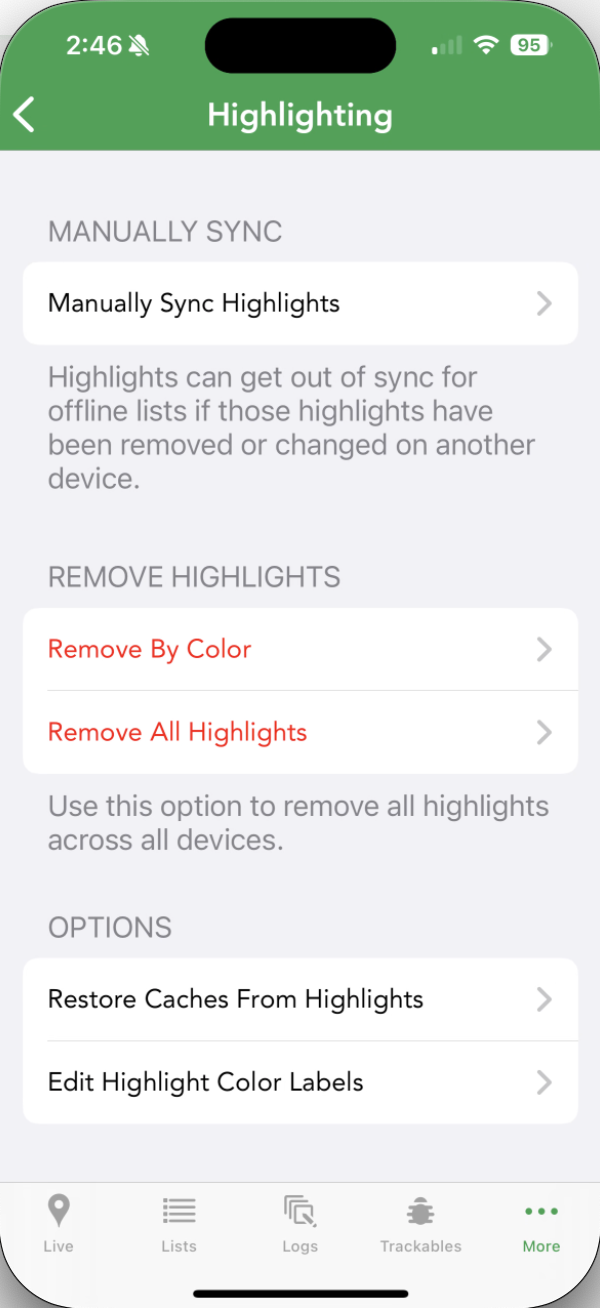Open Manually Sync Highlights
The width and height of the screenshot is (600, 1308).
[x=300, y=303]
